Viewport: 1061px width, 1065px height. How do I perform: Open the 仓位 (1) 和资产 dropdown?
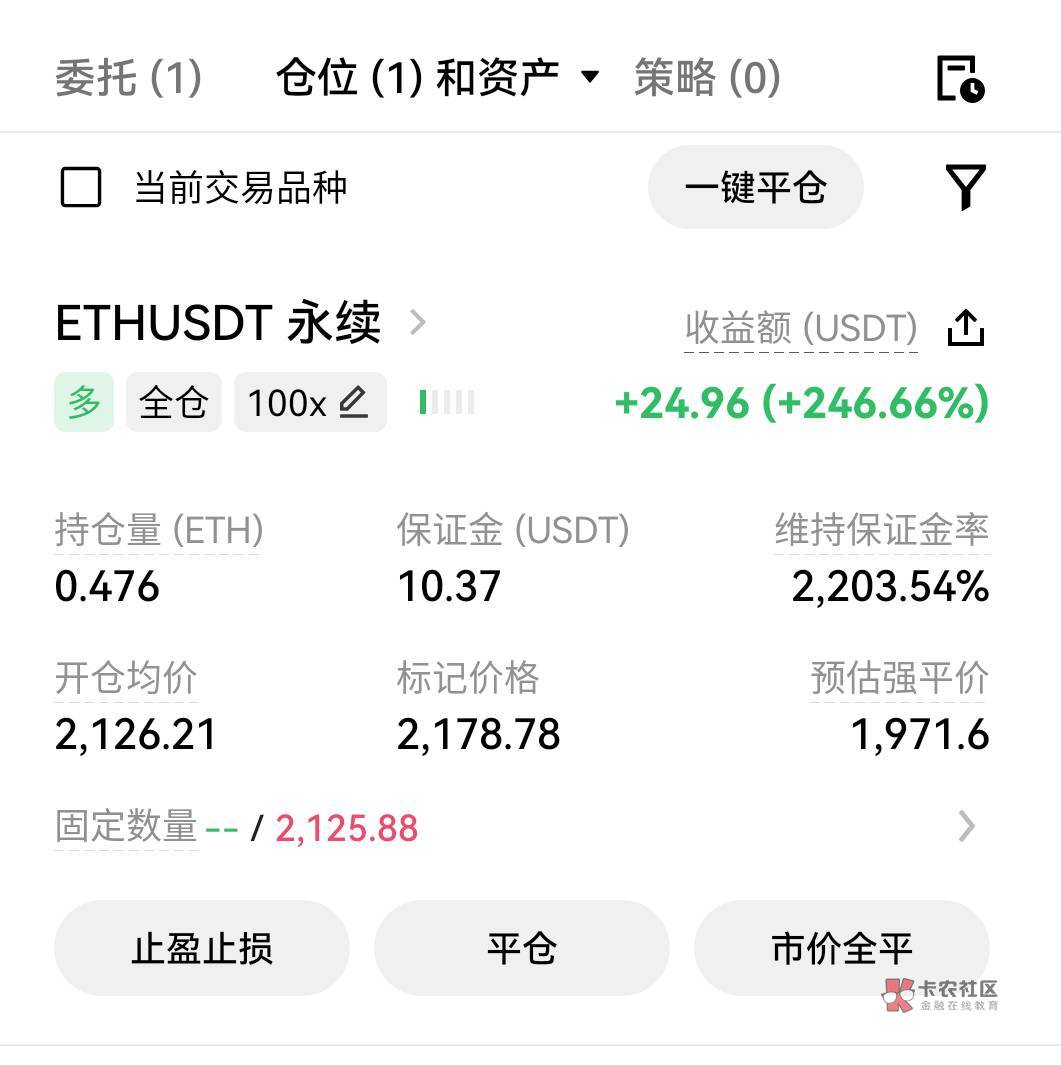click(436, 78)
